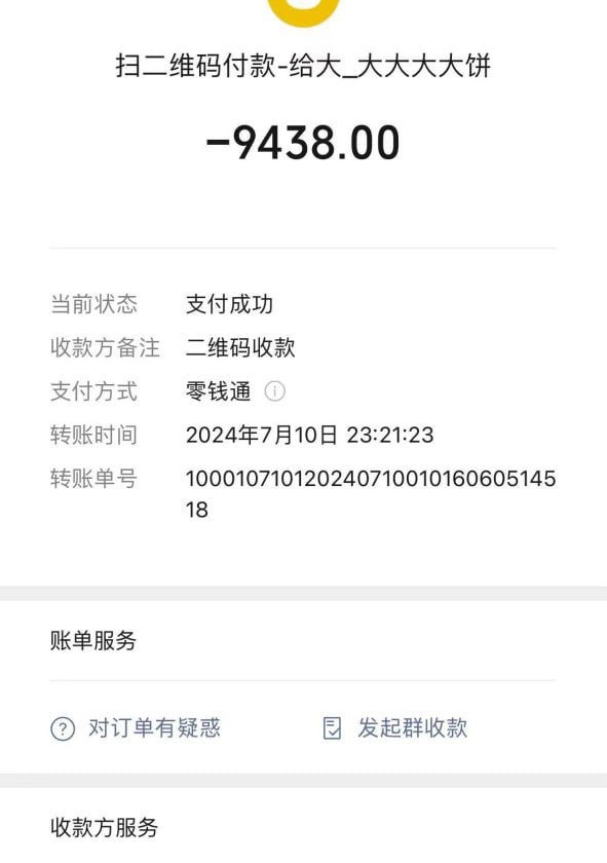Tap the info icon next to 零钱通
The image size is (607, 863).
click(x=275, y=392)
